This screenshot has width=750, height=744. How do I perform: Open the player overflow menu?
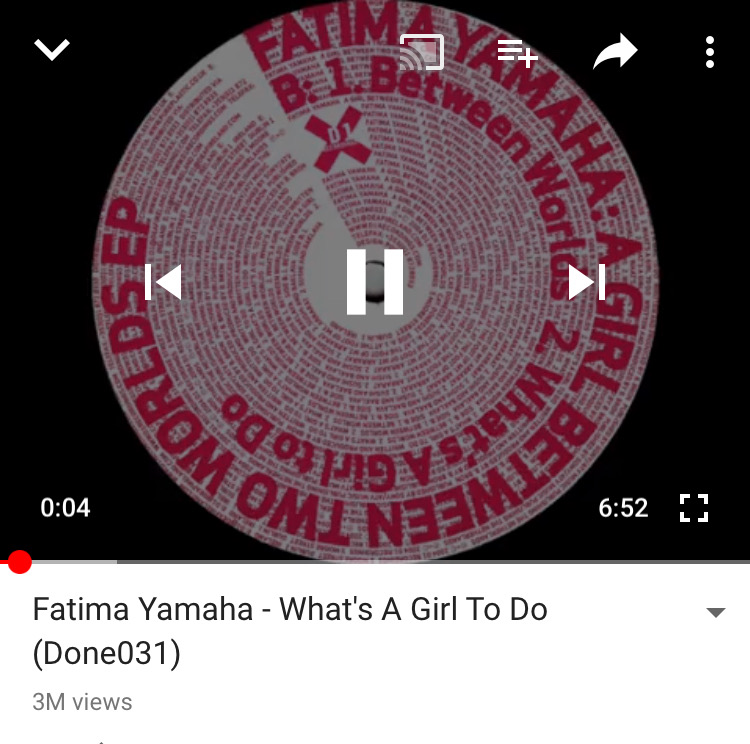(709, 51)
